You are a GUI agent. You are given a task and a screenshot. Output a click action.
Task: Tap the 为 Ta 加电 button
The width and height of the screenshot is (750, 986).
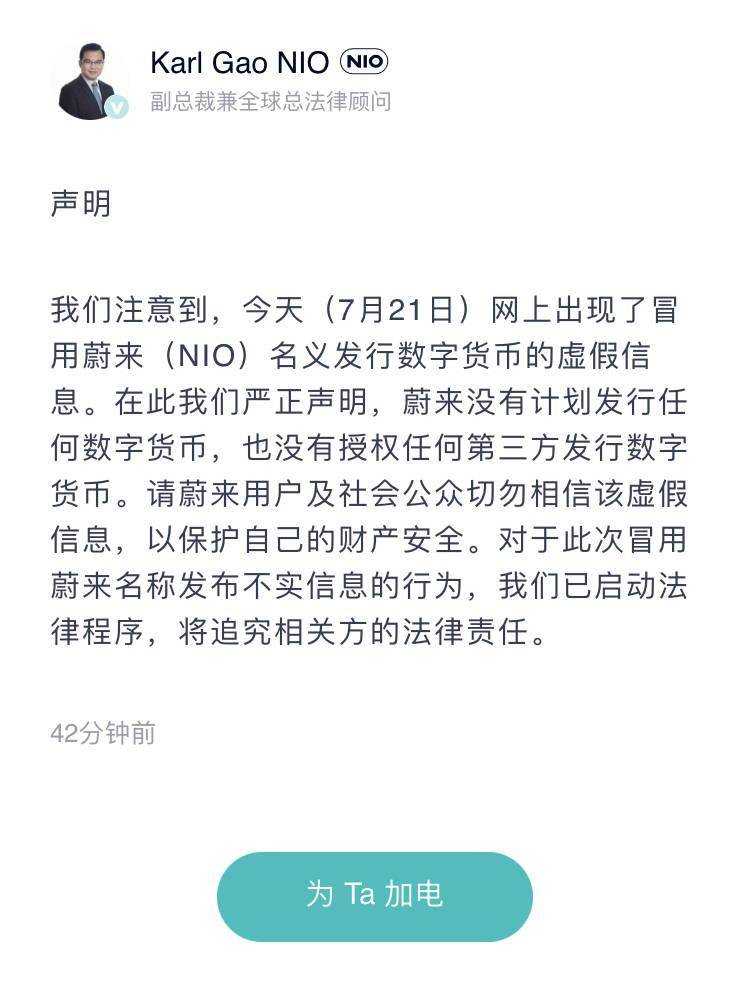pyautogui.click(x=375, y=895)
